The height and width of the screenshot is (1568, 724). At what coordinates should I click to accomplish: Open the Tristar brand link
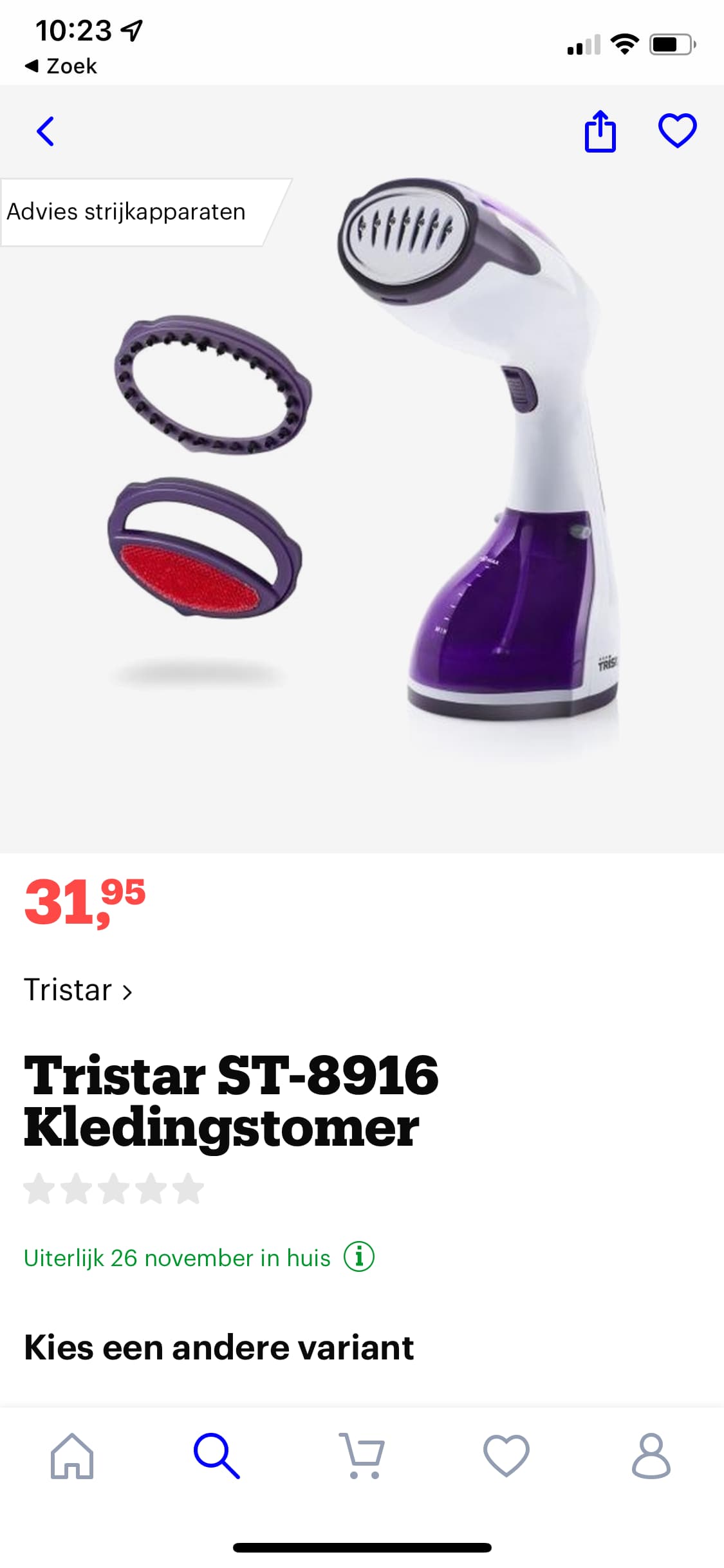coord(78,990)
